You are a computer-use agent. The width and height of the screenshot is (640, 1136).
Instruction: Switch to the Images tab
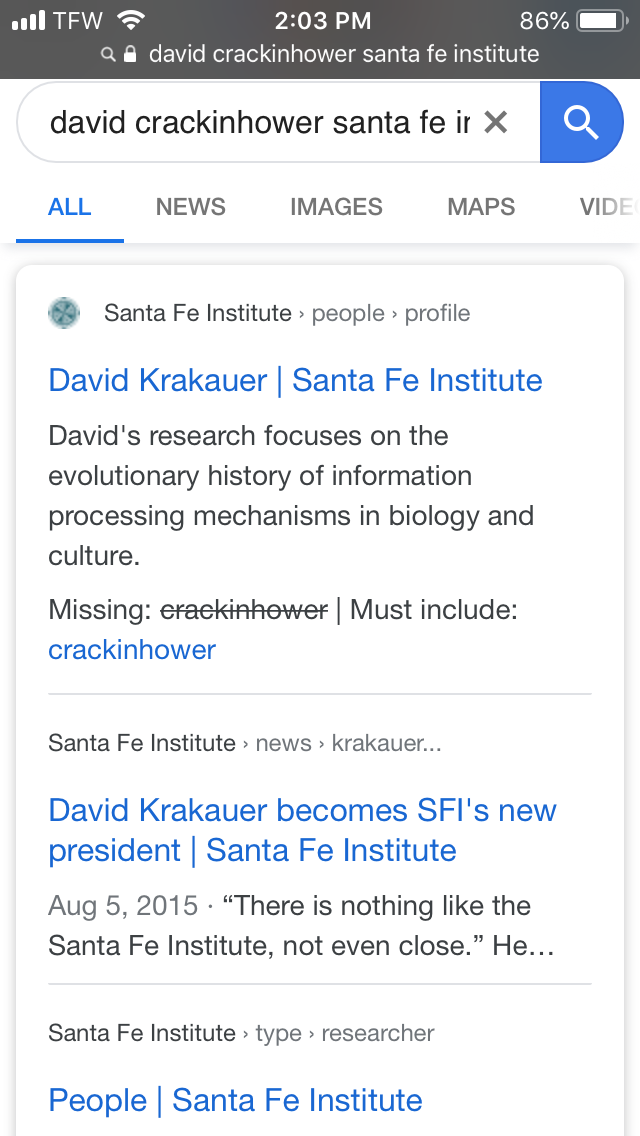336,207
